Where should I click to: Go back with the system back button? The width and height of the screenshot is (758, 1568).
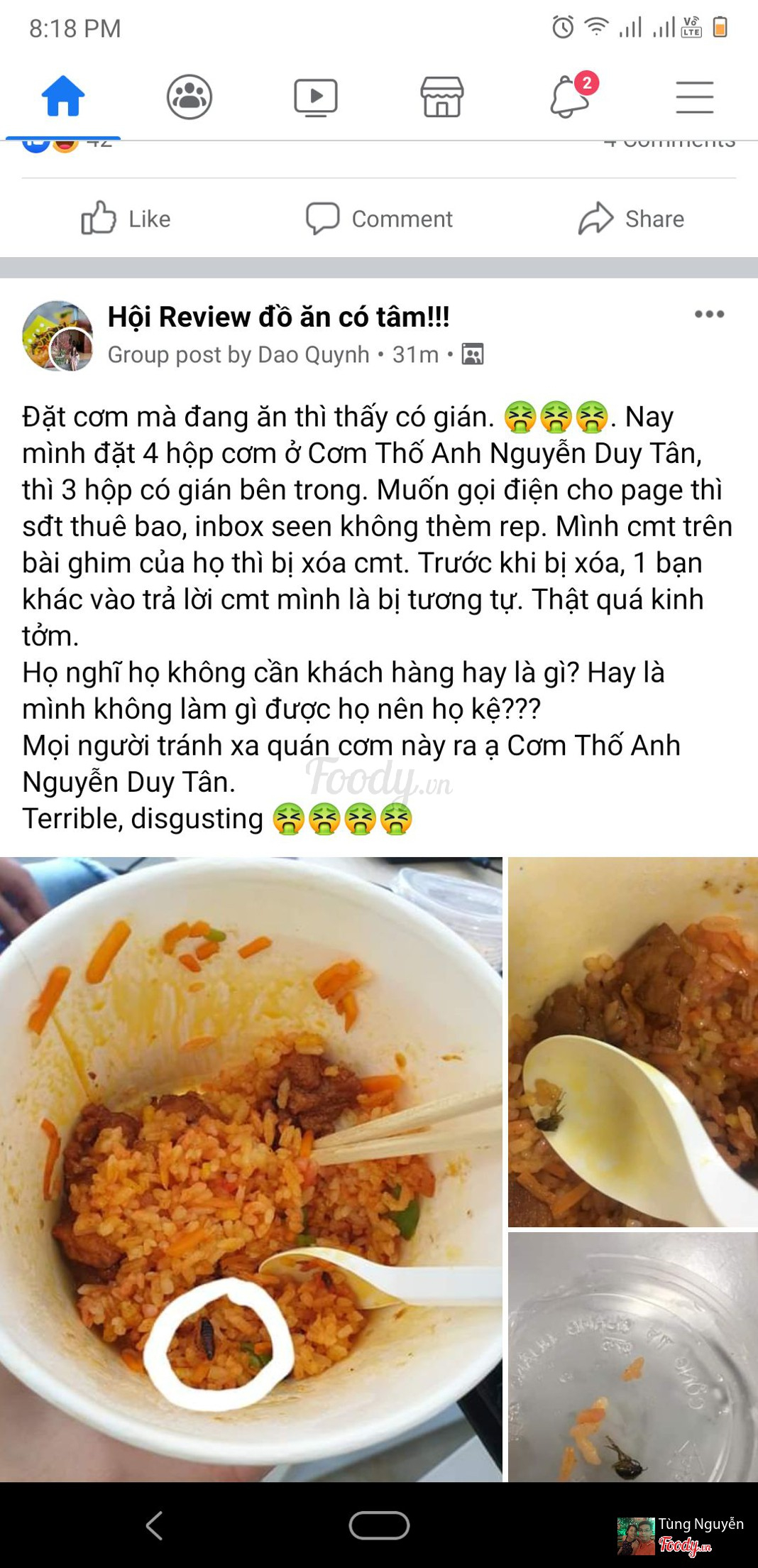(x=155, y=1525)
